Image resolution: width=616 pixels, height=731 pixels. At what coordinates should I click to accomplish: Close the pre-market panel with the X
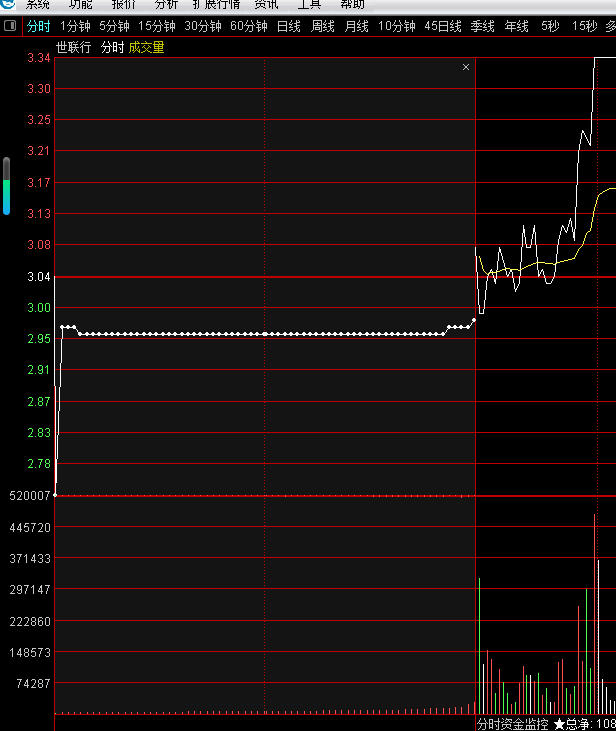tap(466, 67)
